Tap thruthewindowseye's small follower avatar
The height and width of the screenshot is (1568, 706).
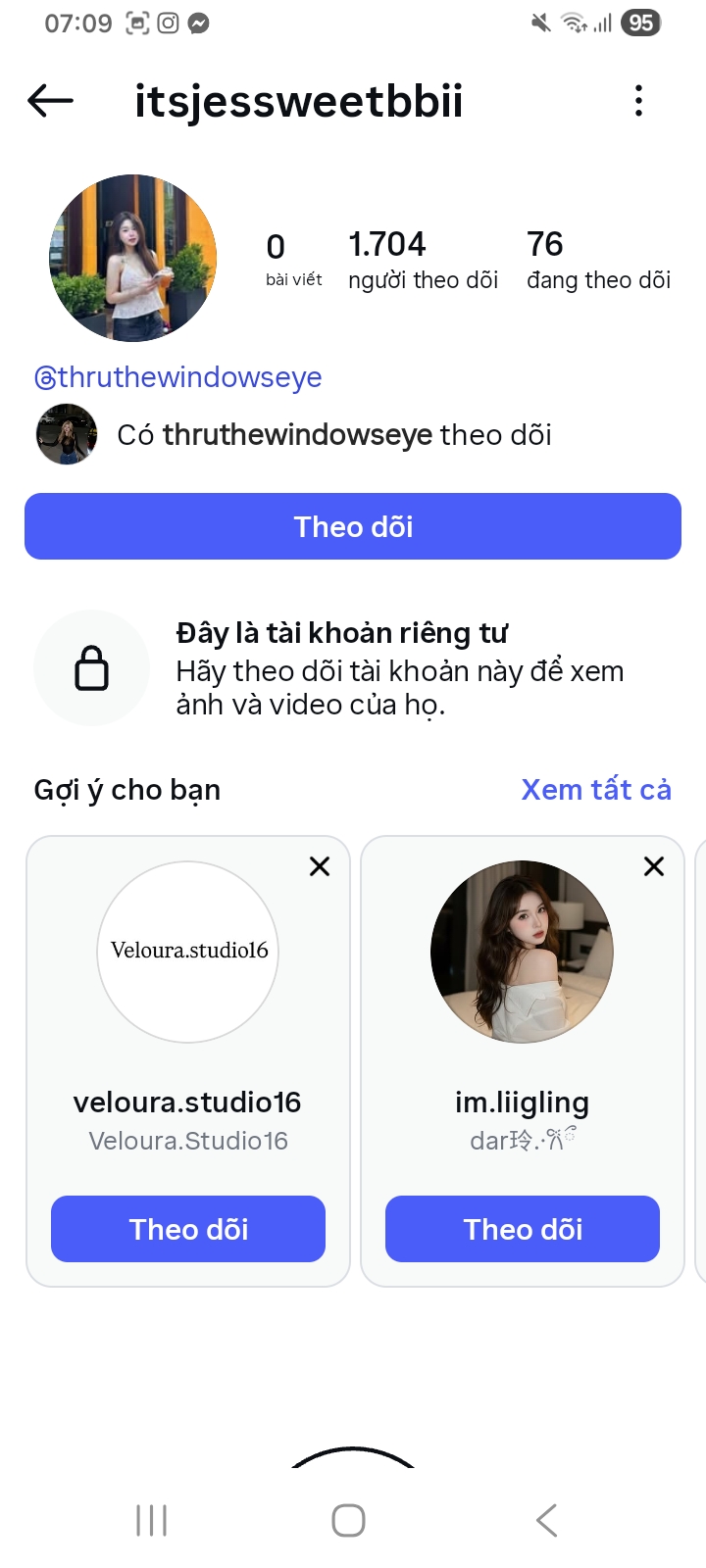66,433
